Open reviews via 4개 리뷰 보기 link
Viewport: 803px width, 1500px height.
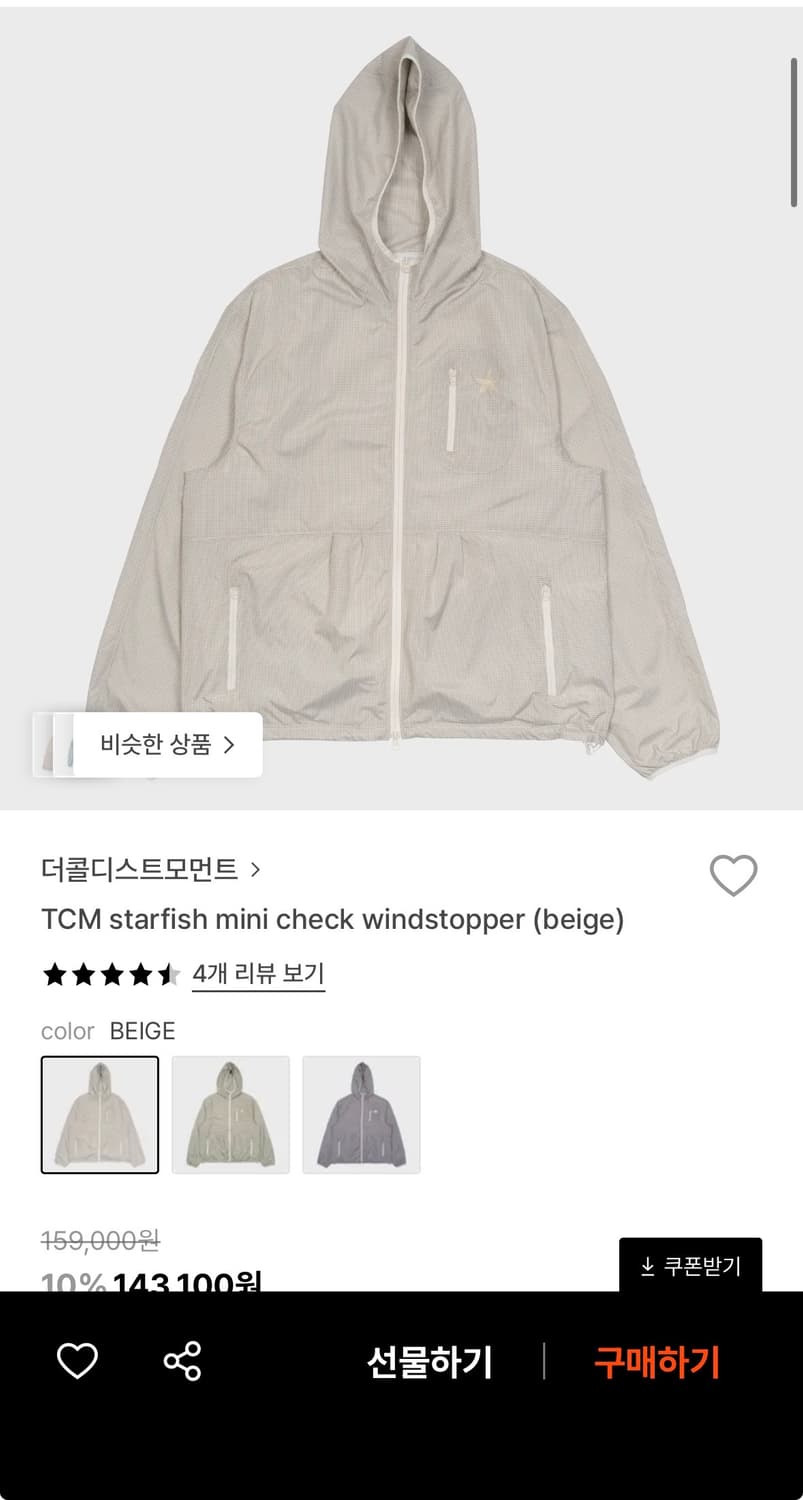(258, 972)
